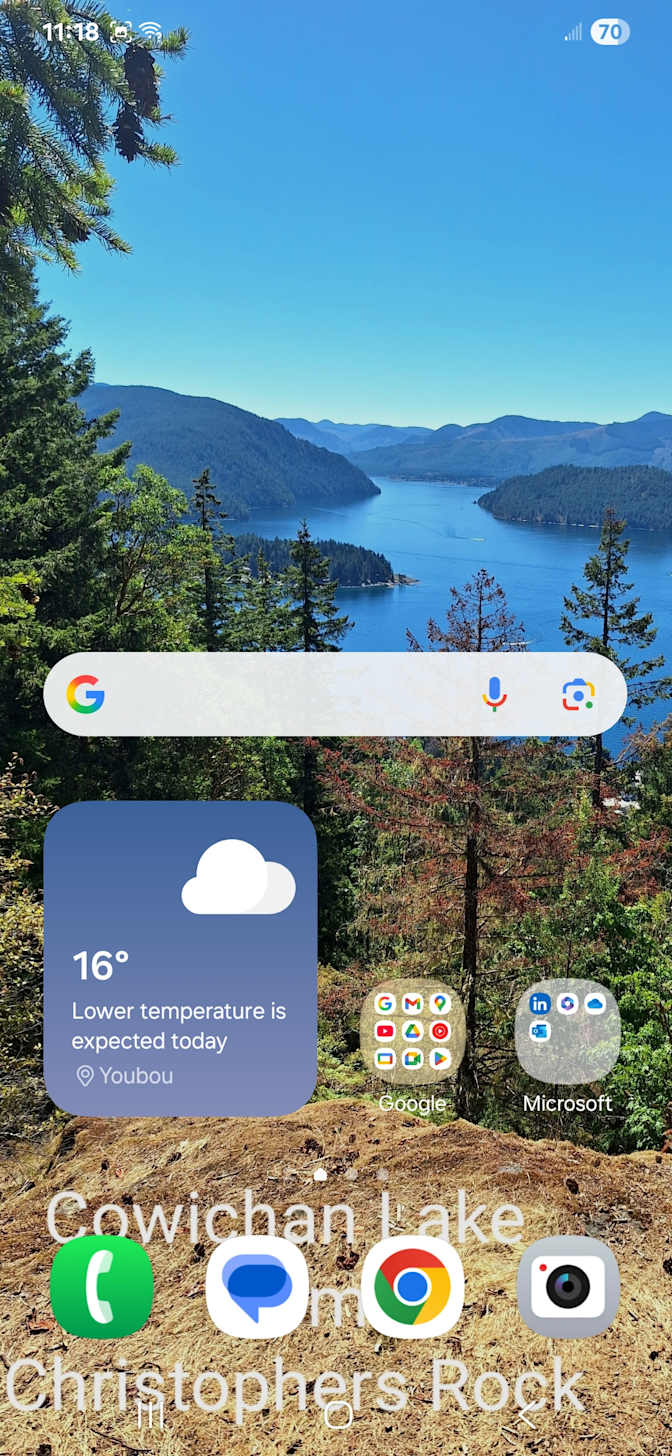
Task: Open Google Lens camera search
Action: tap(578, 694)
